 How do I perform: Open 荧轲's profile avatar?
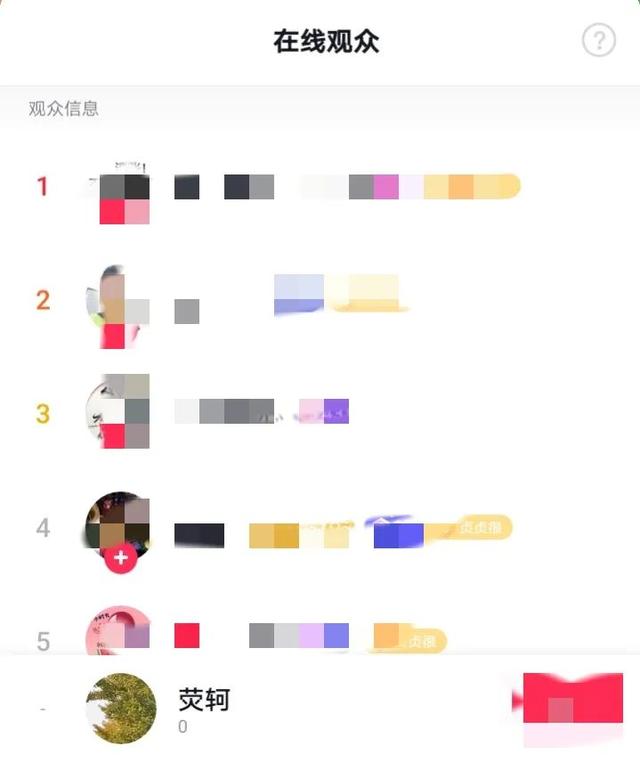click(x=121, y=708)
